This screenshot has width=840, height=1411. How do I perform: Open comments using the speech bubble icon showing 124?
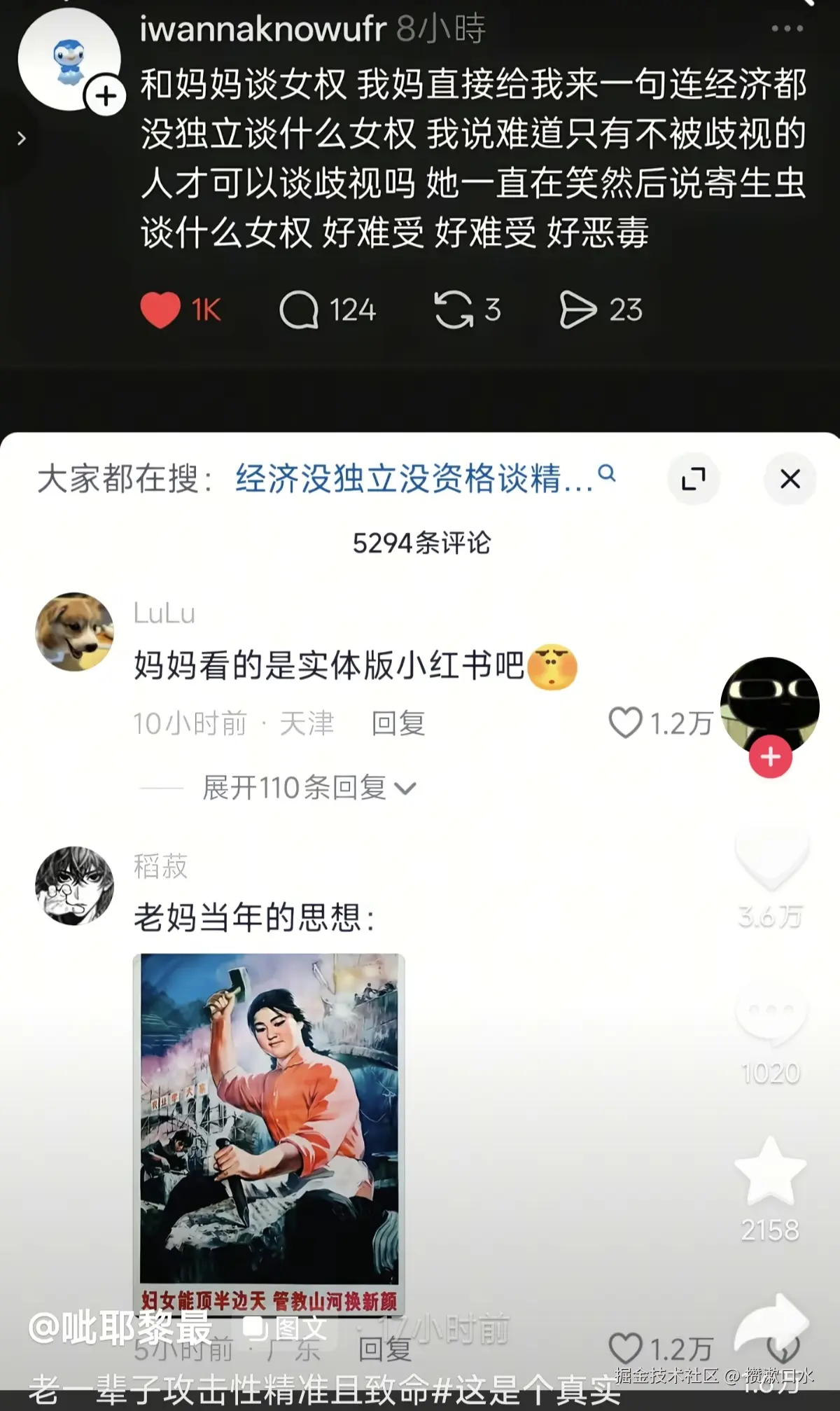(304, 310)
